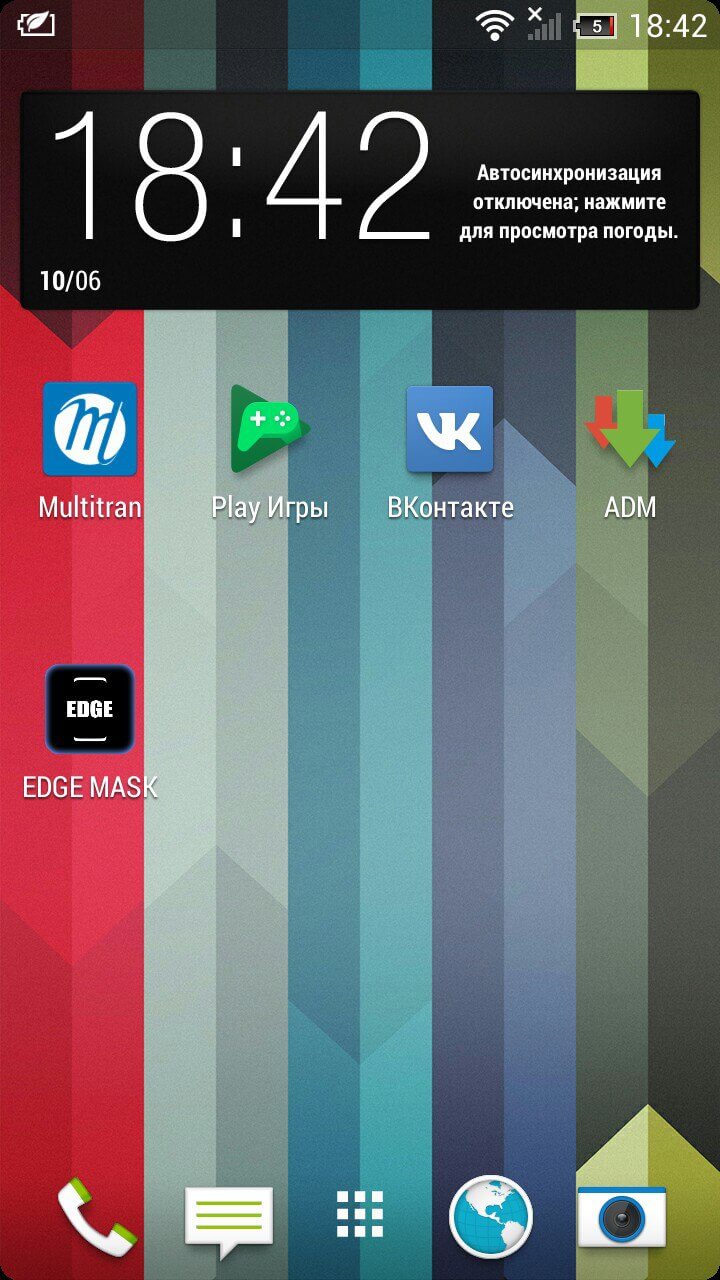Screen dimensions: 720x1280
Task: Tap the weather text to view the forecast
Action: click(568, 202)
